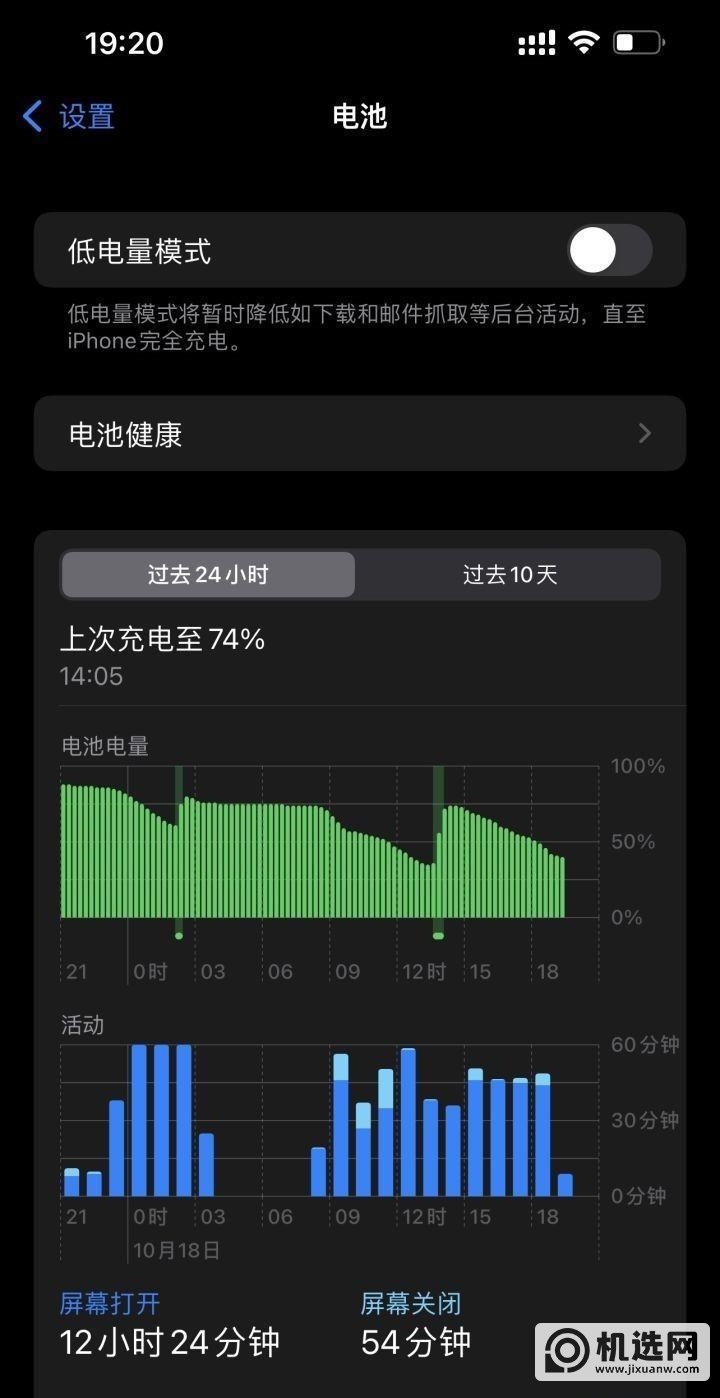Select 过去24小时 segment

(x=208, y=575)
